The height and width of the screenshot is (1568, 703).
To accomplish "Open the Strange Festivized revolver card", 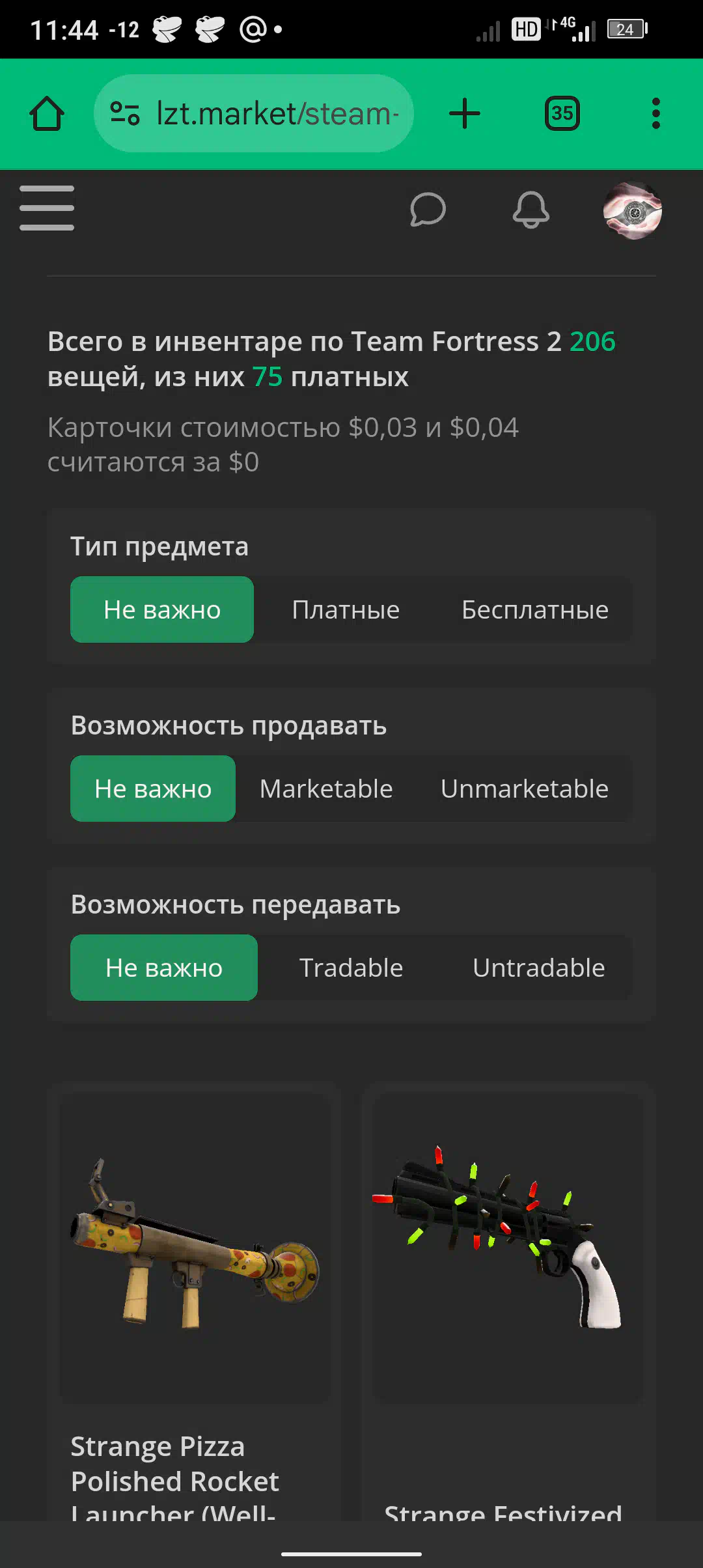I will pos(508,1302).
